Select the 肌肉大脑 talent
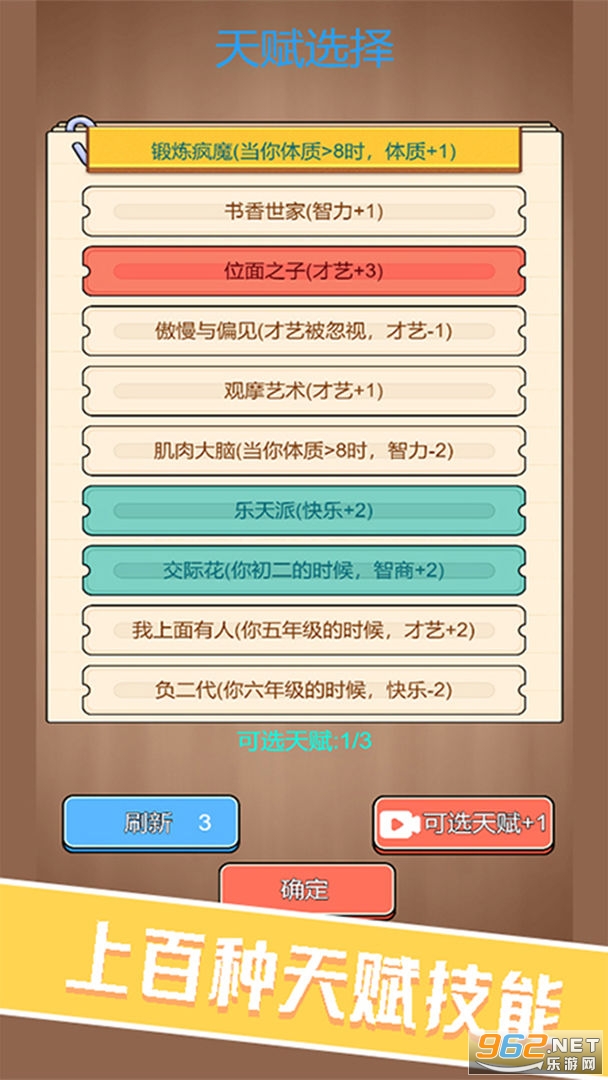 pyautogui.click(x=304, y=451)
